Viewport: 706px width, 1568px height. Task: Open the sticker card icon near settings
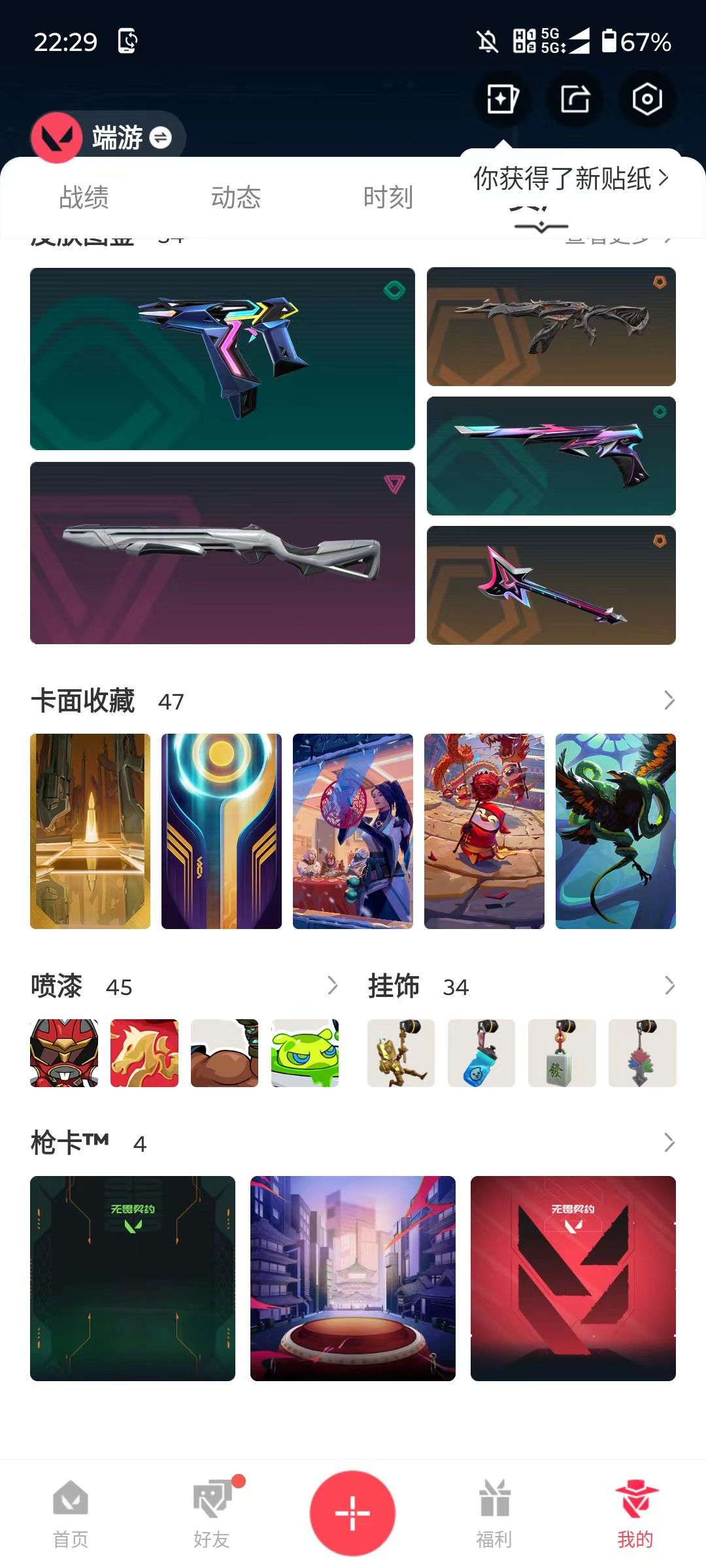pyautogui.click(x=502, y=98)
